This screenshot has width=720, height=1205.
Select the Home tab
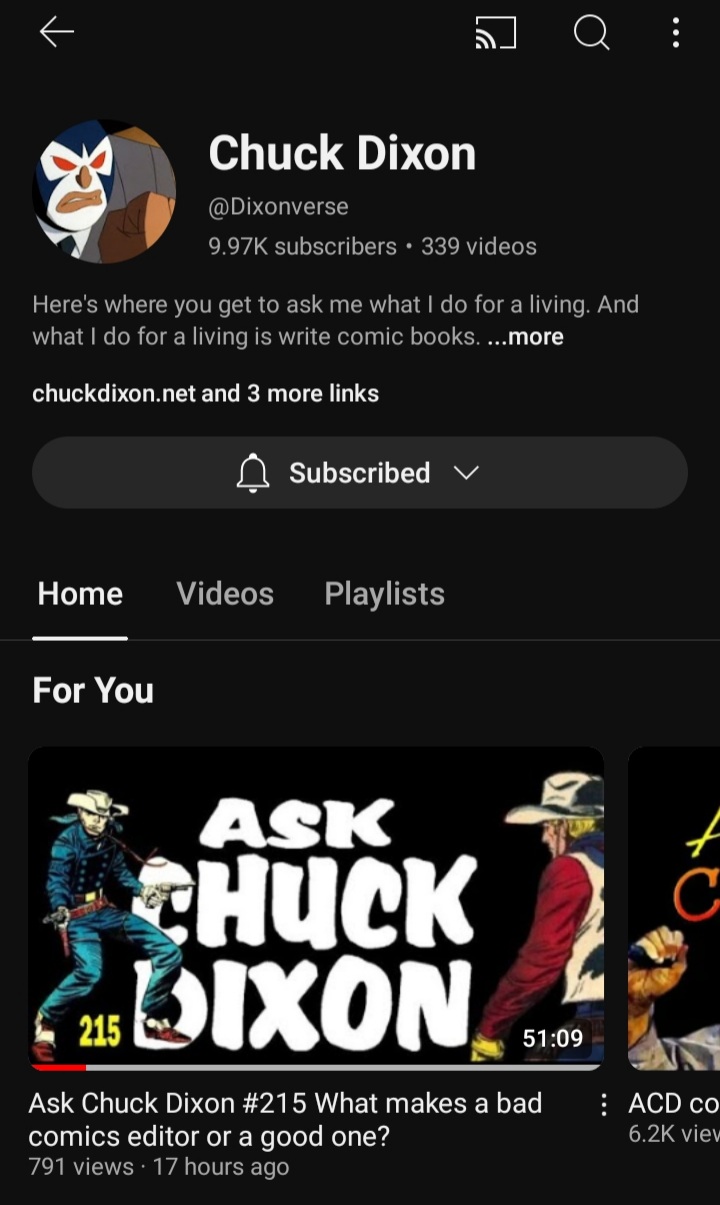coord(80,594)
